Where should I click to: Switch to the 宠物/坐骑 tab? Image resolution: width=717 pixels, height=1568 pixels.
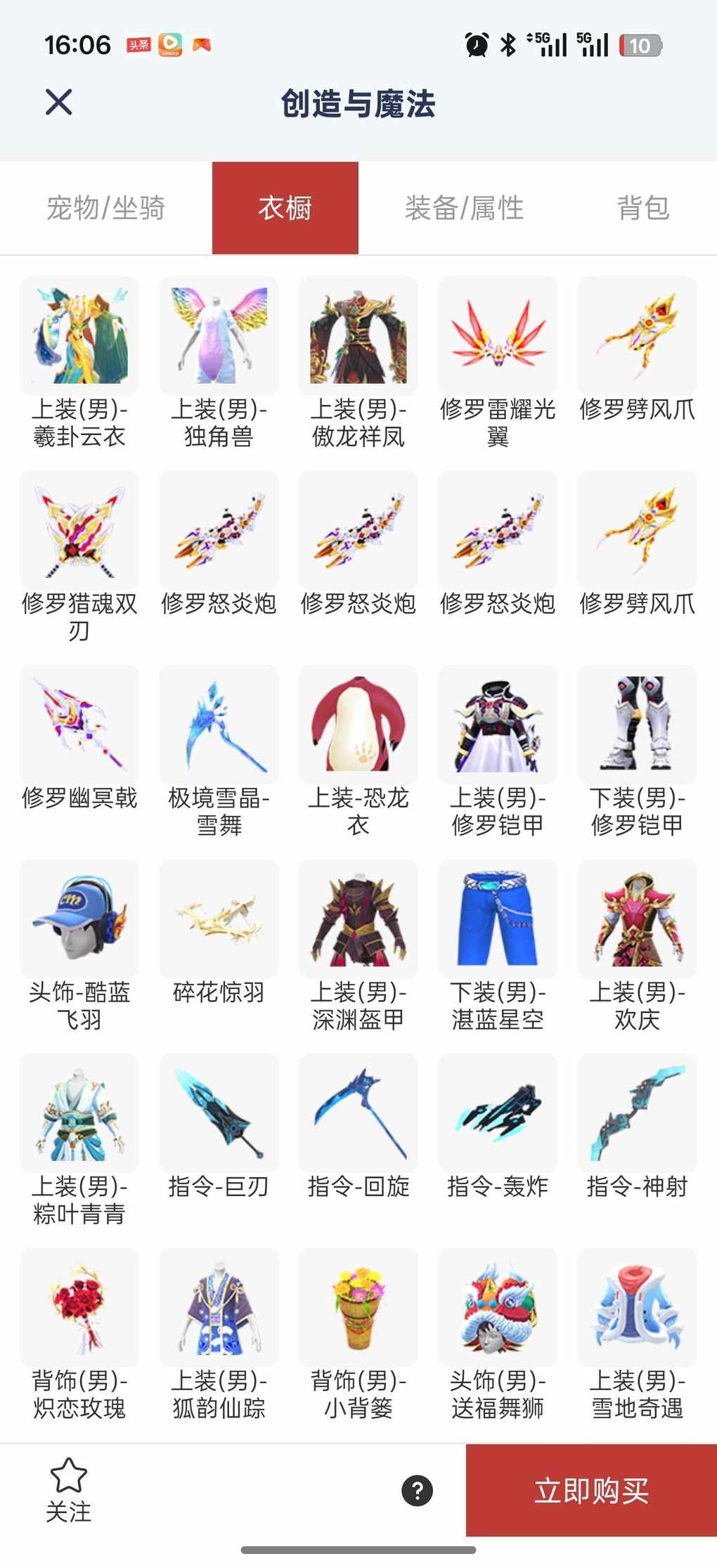pyautogui.click(x=106, y=208)
